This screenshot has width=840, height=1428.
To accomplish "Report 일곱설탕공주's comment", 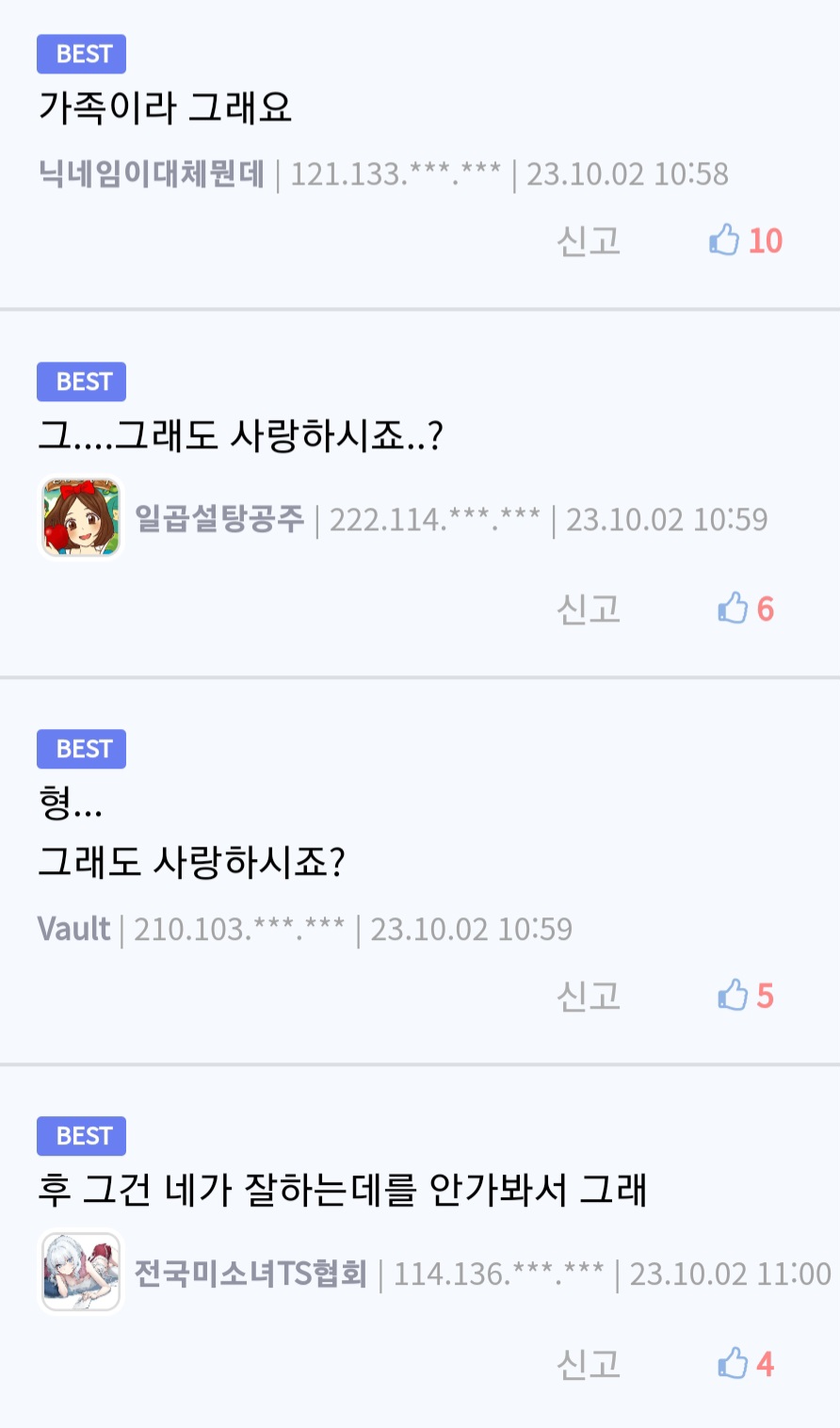I will coord(589,609).
